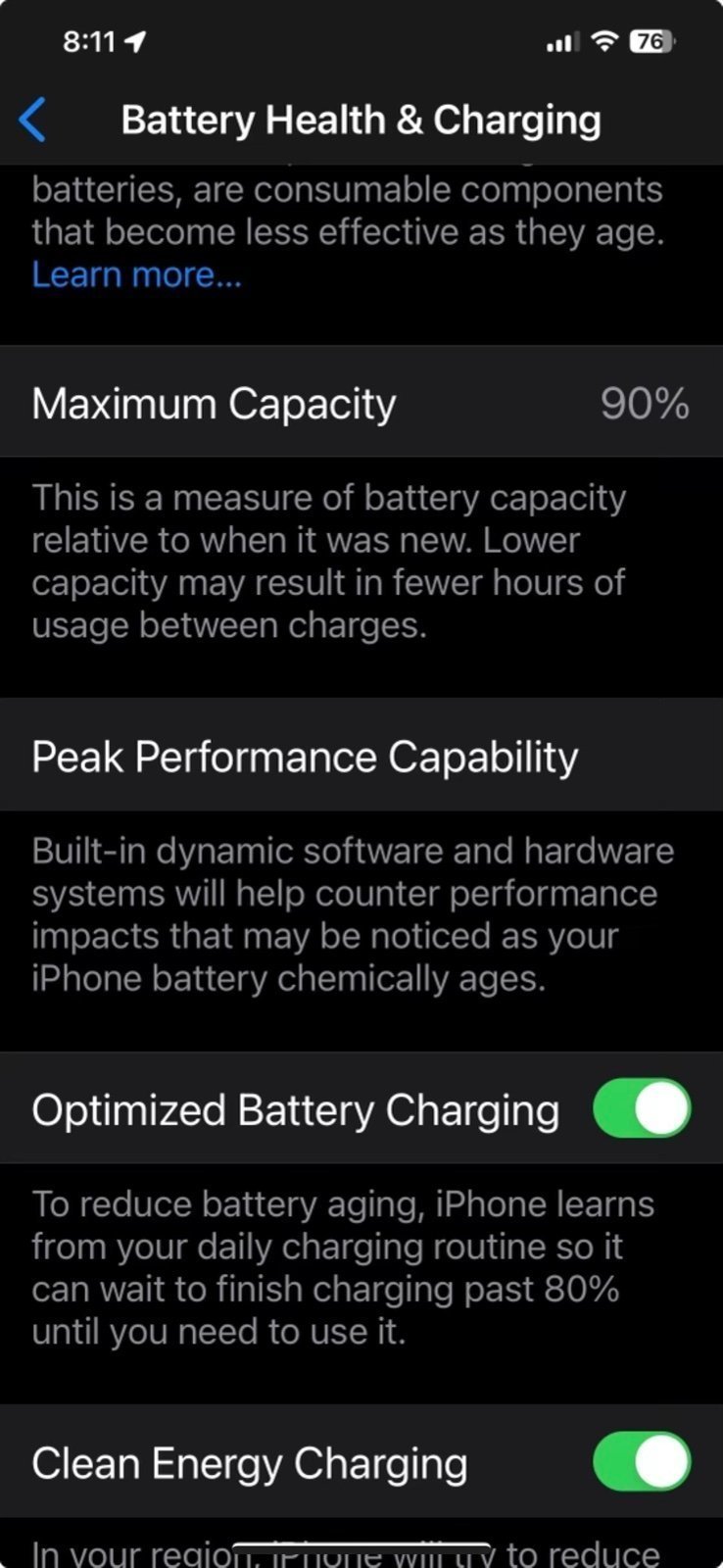Turn off Clean Energy Charging
The height and width of the screenshot is (1568, 723).
tap(642, 1461)
